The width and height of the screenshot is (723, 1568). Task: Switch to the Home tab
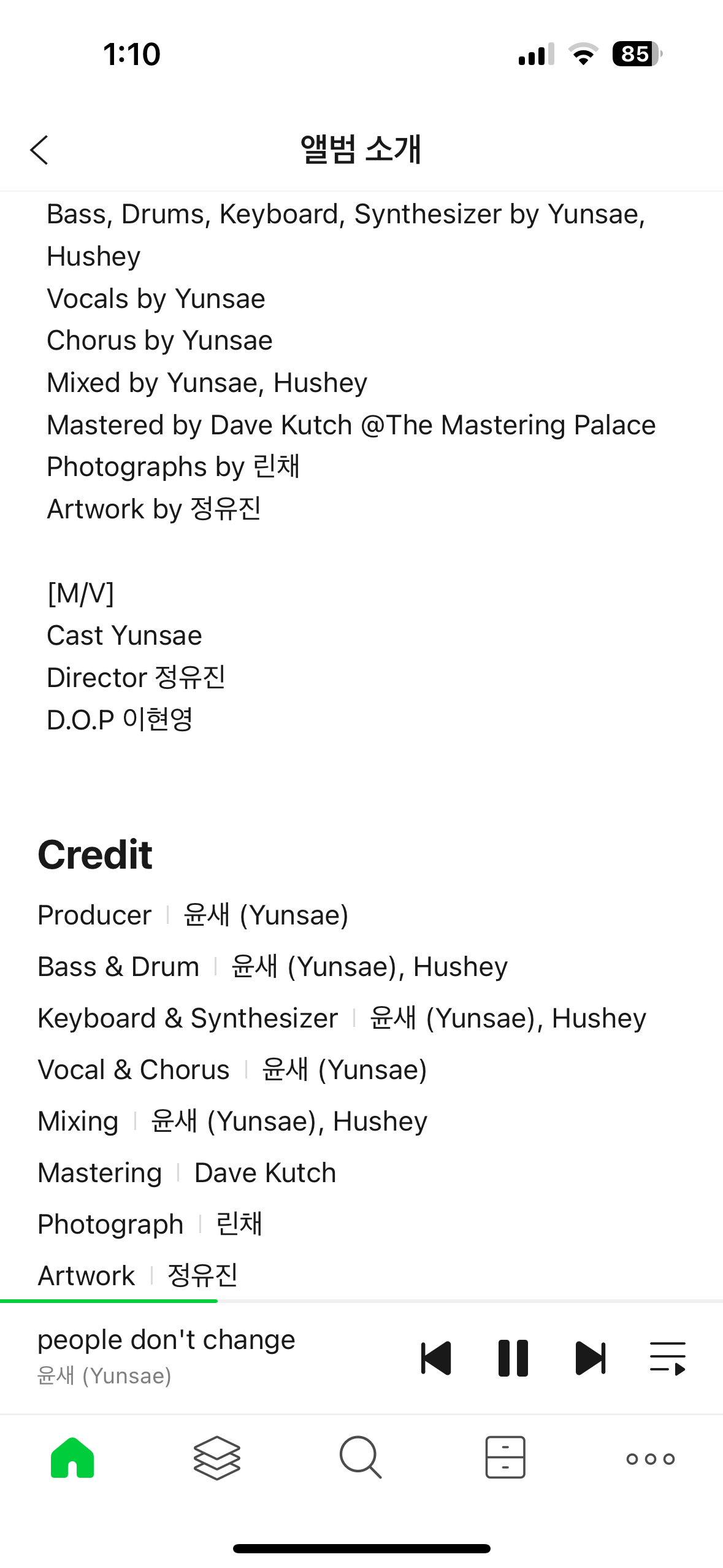tap(72, 1458)
